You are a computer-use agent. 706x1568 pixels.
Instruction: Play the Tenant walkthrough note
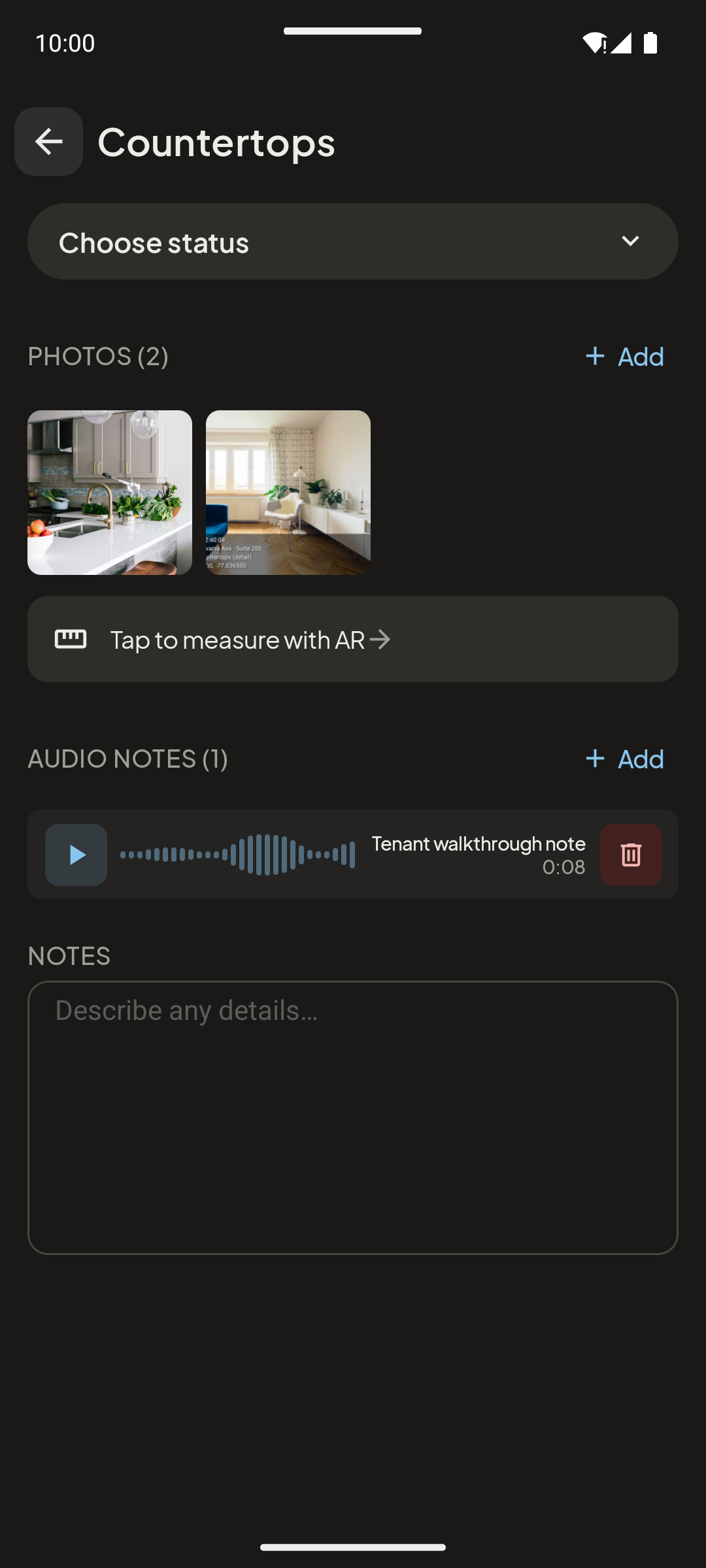pos(76,855)
